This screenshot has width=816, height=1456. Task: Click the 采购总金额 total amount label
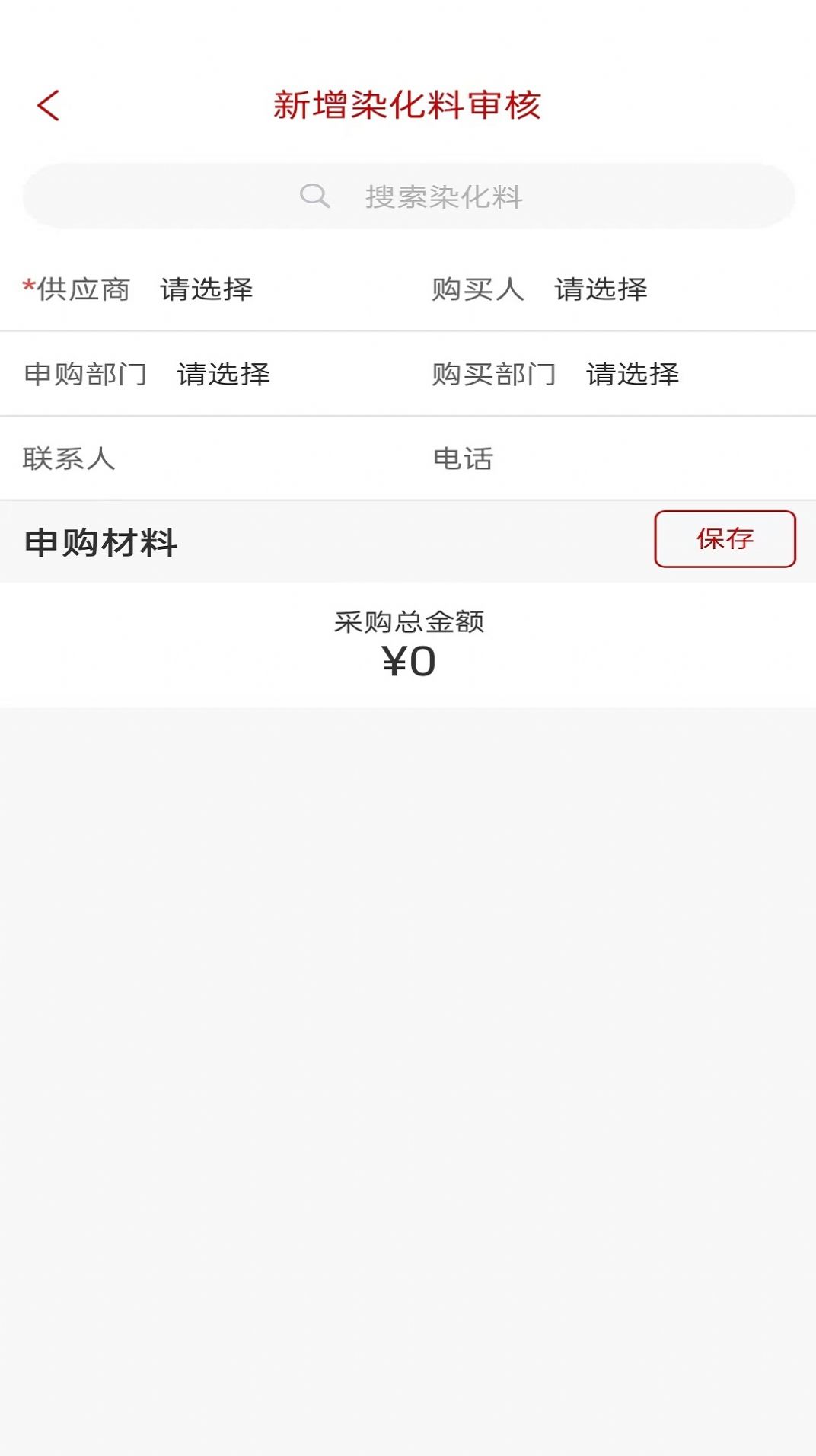pyautogui.click(x=411, y=621)
